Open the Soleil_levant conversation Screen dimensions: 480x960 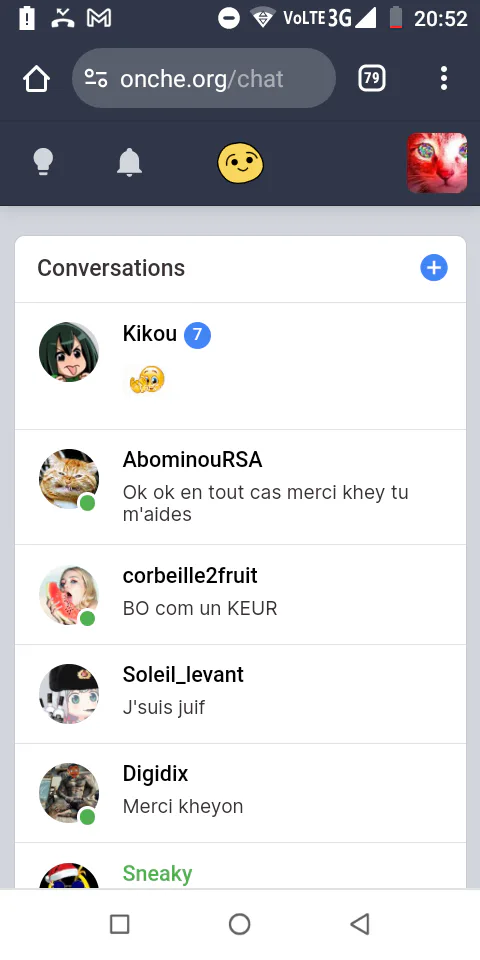tap(241, 694)
